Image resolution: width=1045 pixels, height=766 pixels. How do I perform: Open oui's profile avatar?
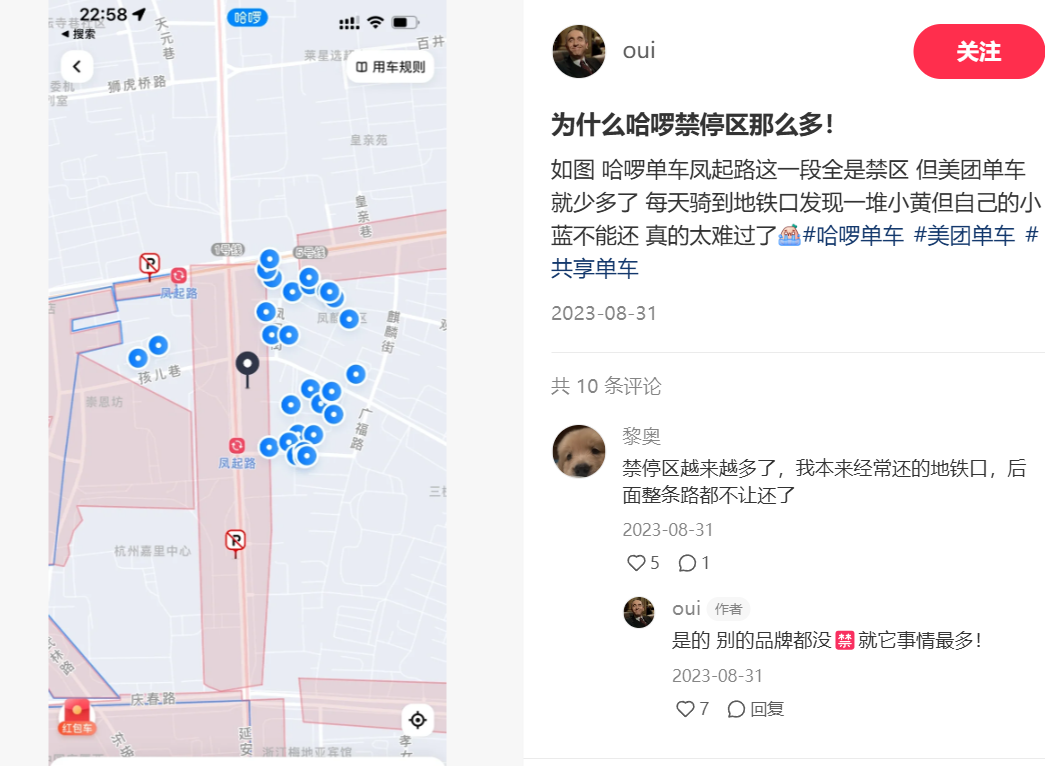tap(578, 51)
